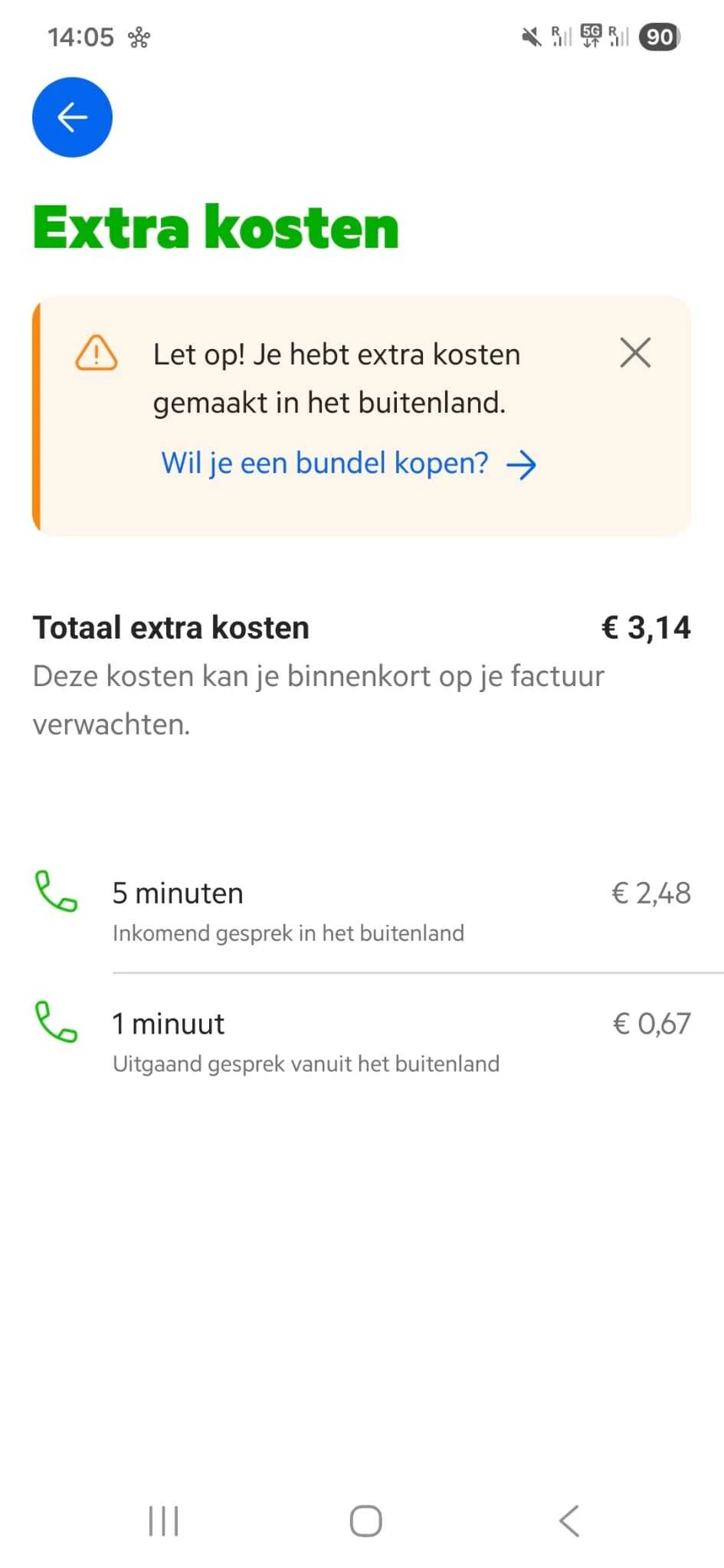Dismiss the extra kosten warning banner
724x1568 pixels.
(x=635, y=353)
